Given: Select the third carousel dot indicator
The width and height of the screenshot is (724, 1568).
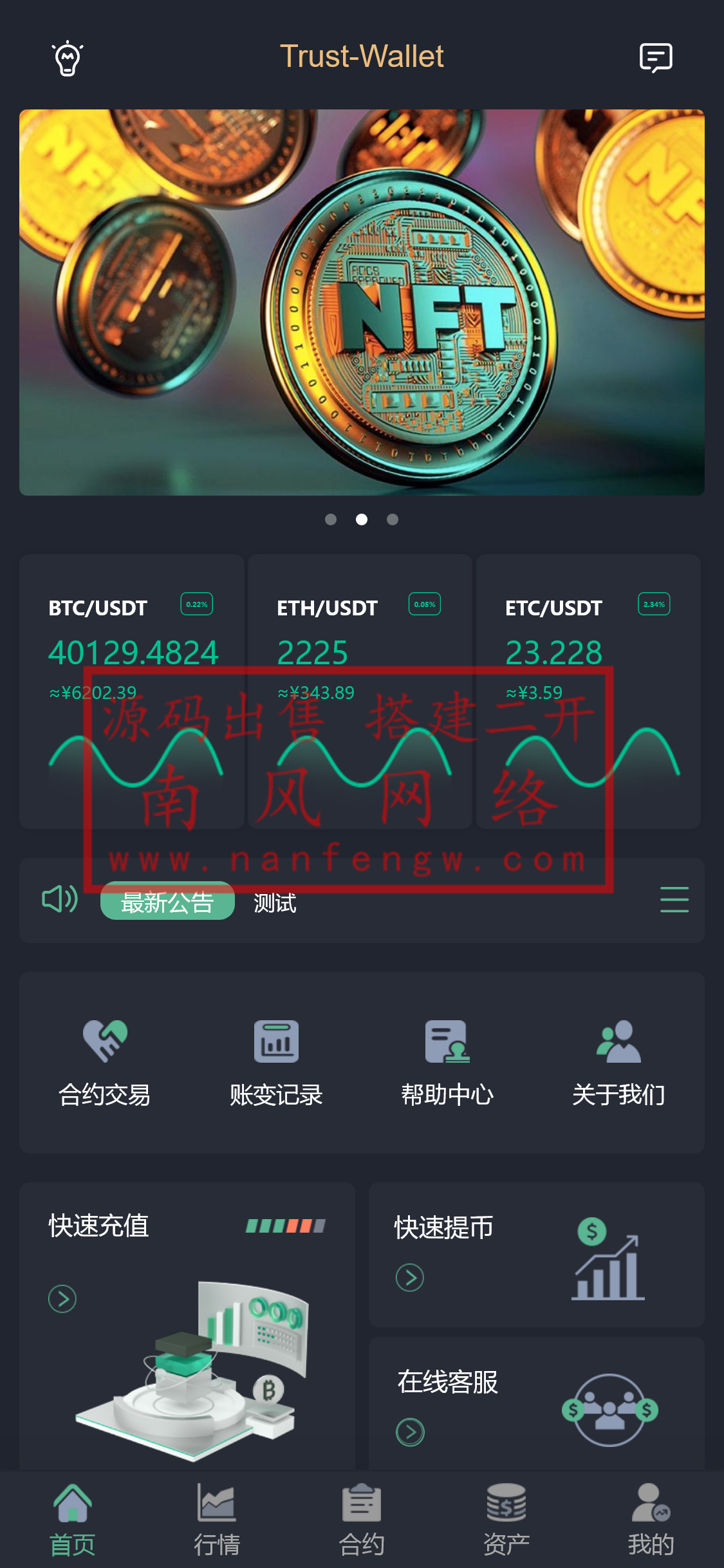Looking at the screenshot, I should pyautogui.click(x=393, y=519).
